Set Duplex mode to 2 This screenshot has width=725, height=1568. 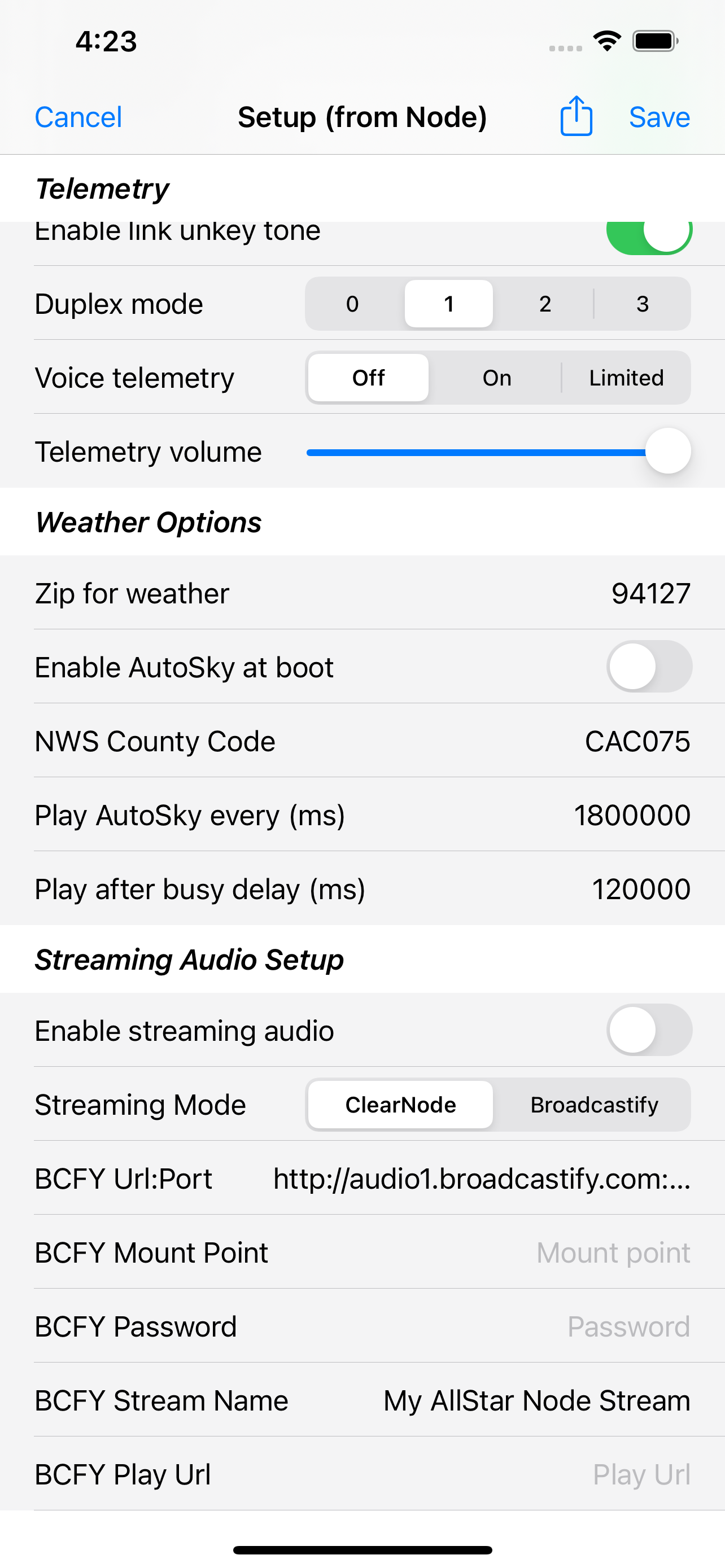coord(545,304)
